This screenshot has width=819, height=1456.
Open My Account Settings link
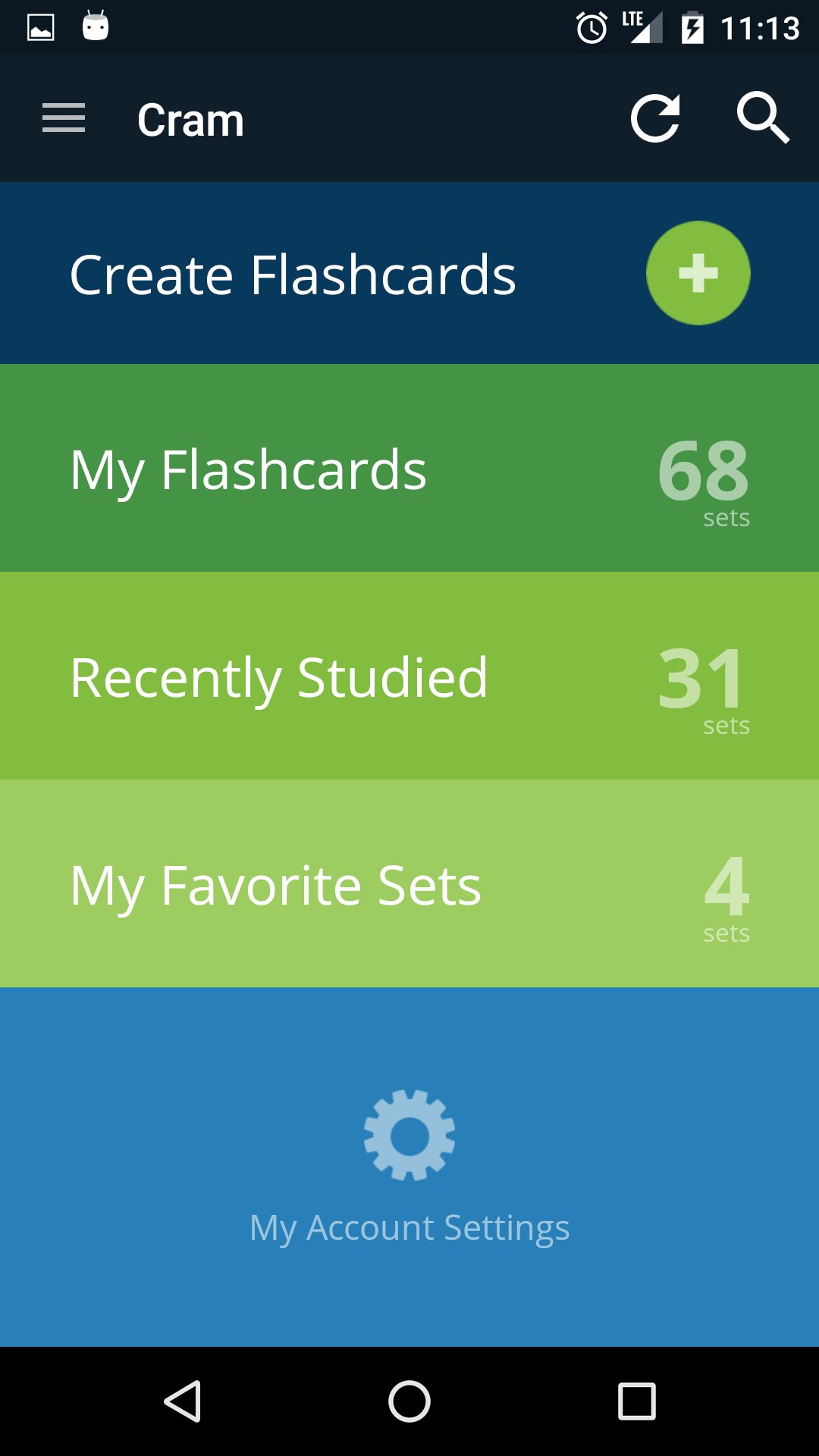[x=409, y=1227]
